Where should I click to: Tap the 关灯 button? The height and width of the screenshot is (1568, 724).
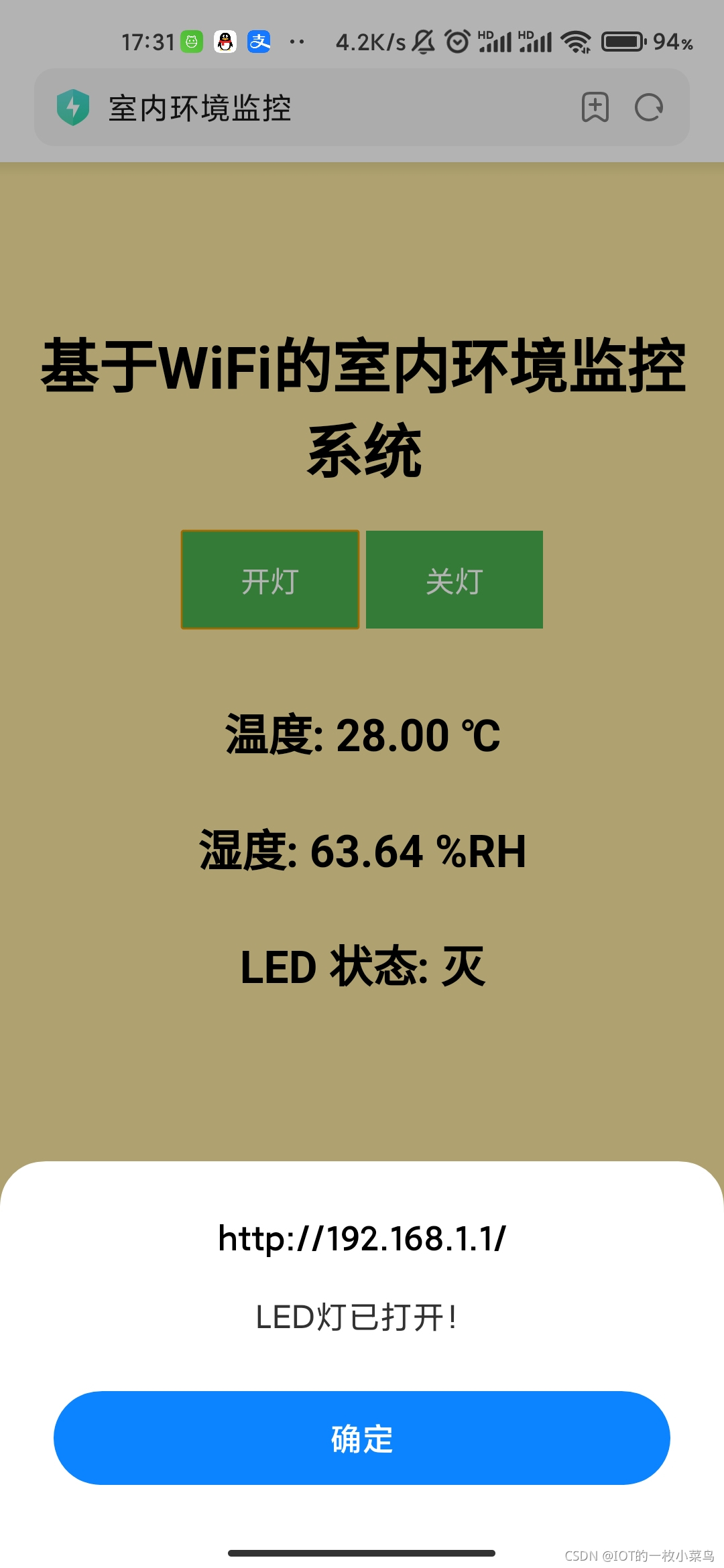455,580
